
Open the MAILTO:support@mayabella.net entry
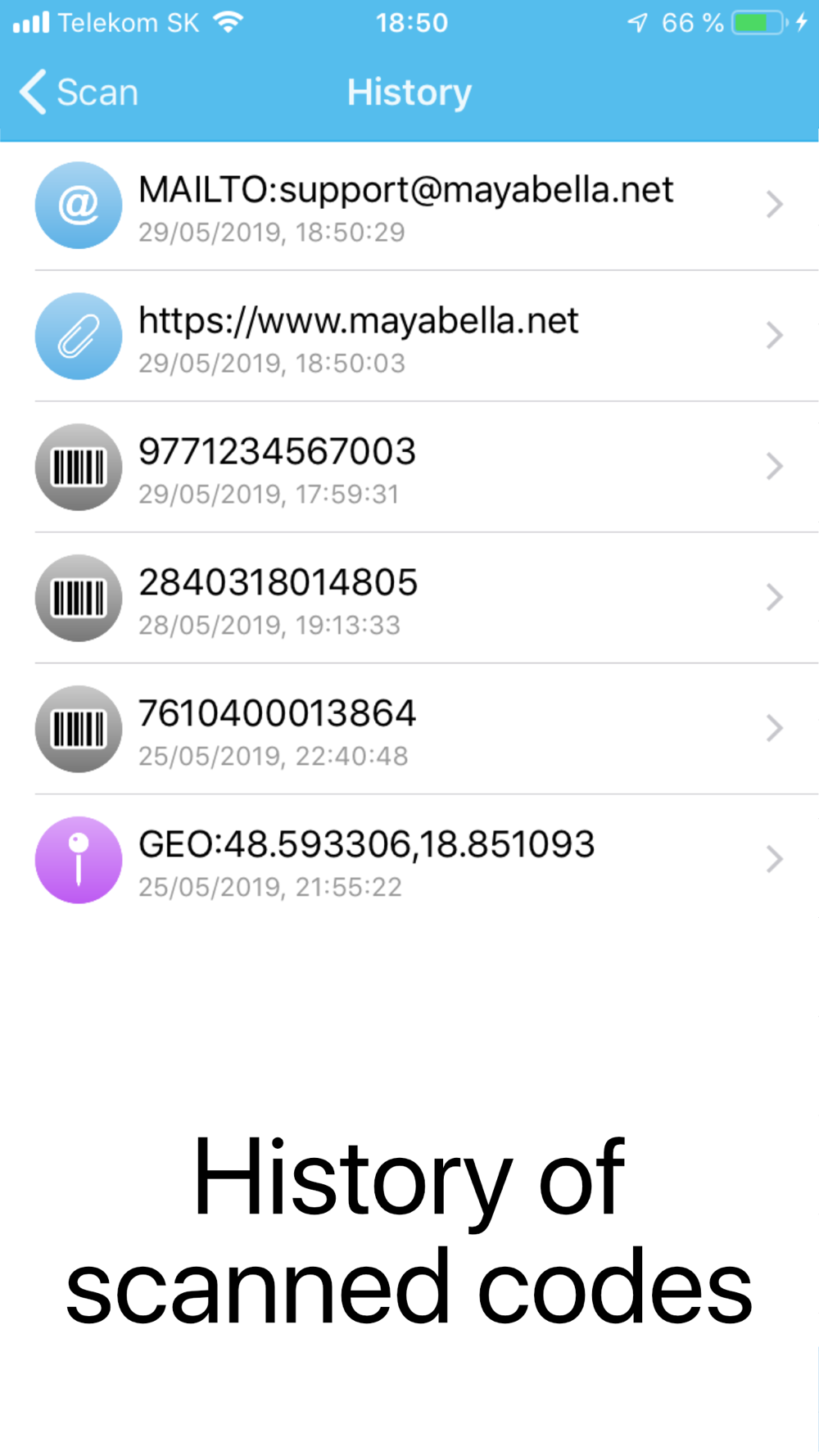409,206
